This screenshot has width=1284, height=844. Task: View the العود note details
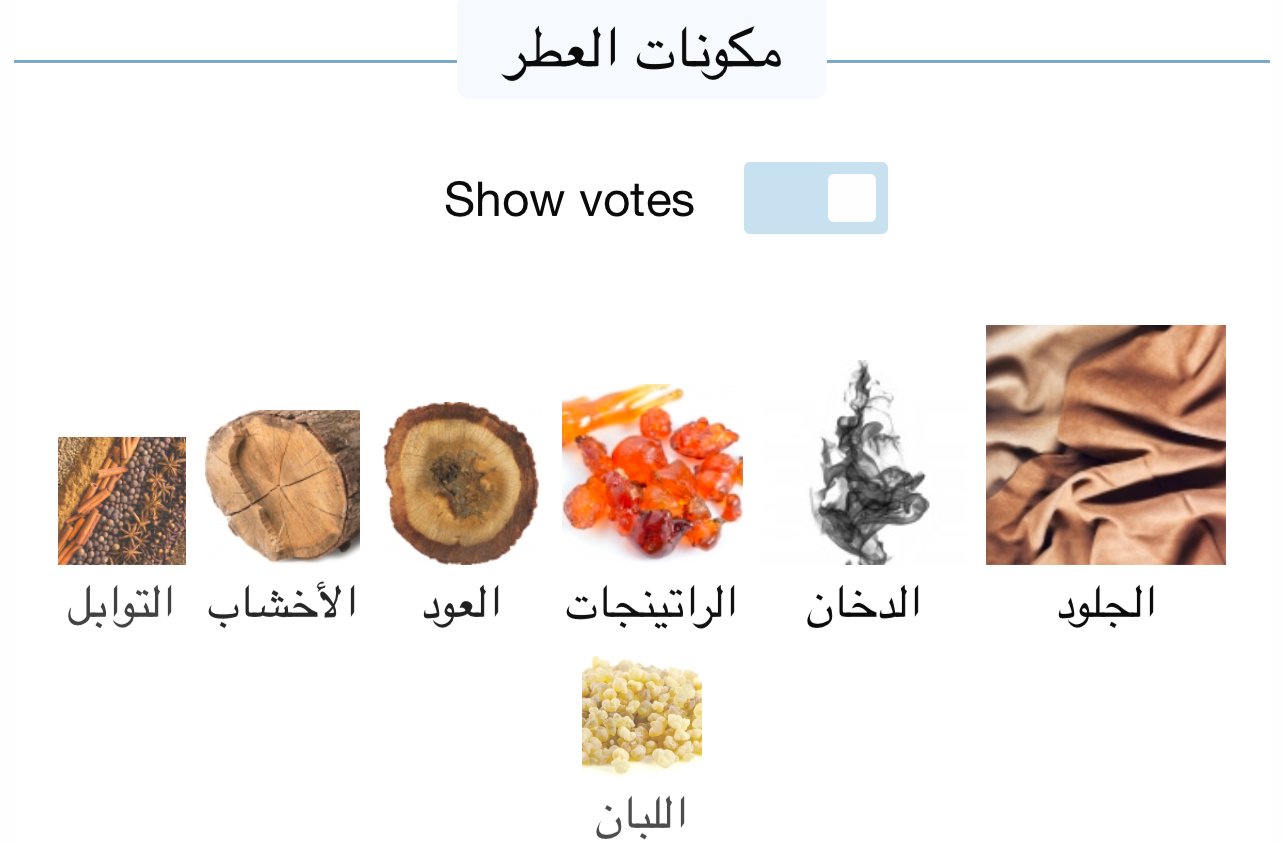tap(461, 484)
